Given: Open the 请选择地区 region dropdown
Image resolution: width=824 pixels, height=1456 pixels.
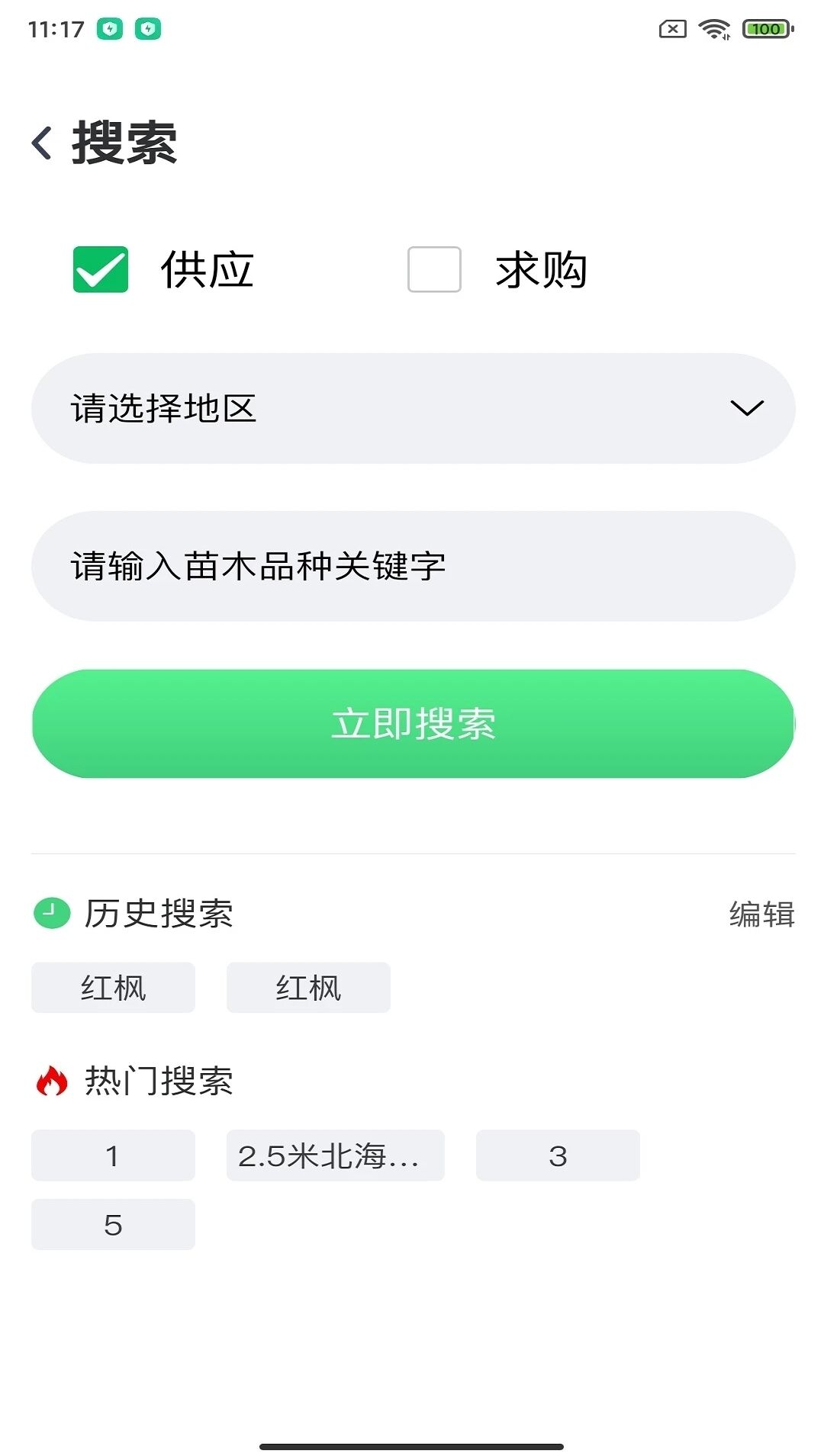Looking at the screenshot, I should tap(412, 407).
